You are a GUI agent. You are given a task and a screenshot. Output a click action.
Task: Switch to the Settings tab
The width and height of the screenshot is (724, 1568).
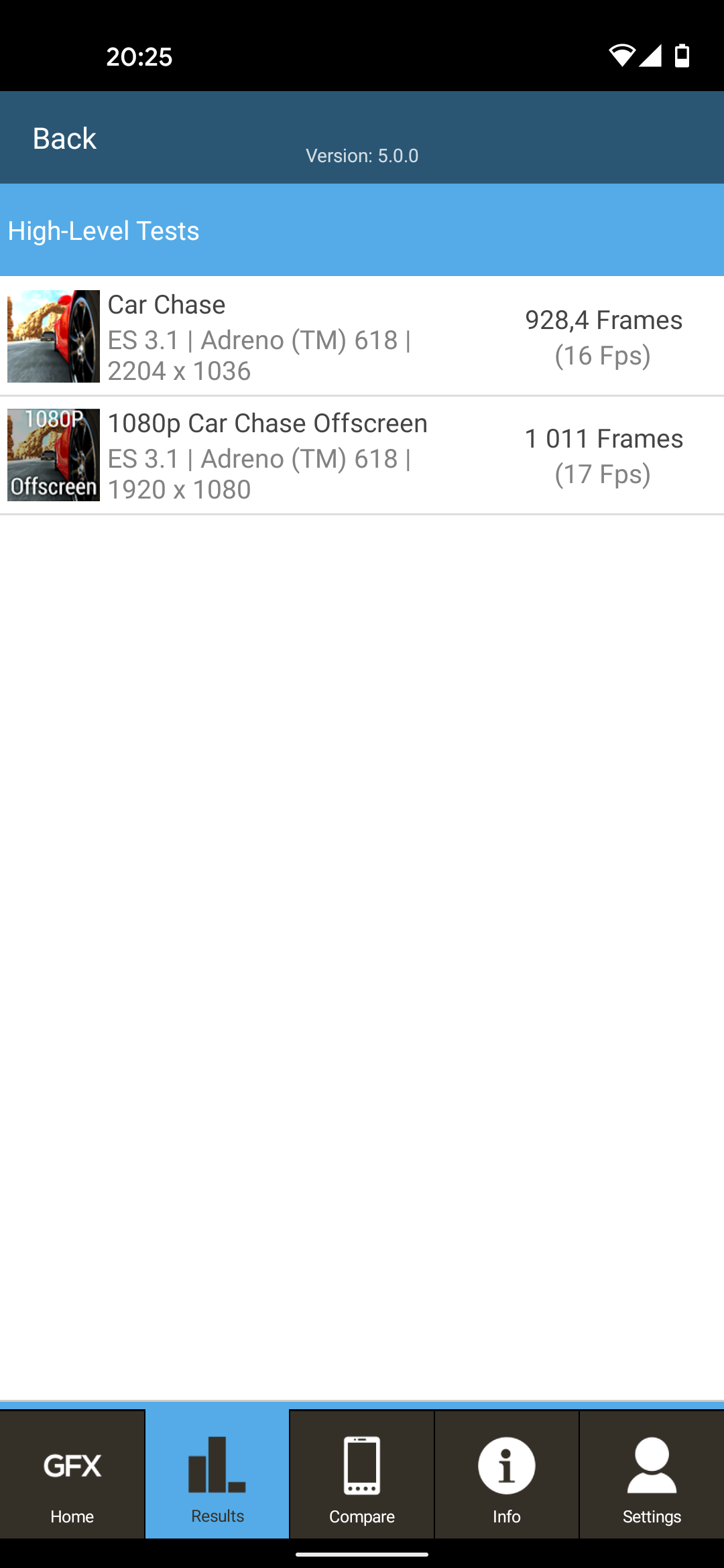tap(652, 1474)
